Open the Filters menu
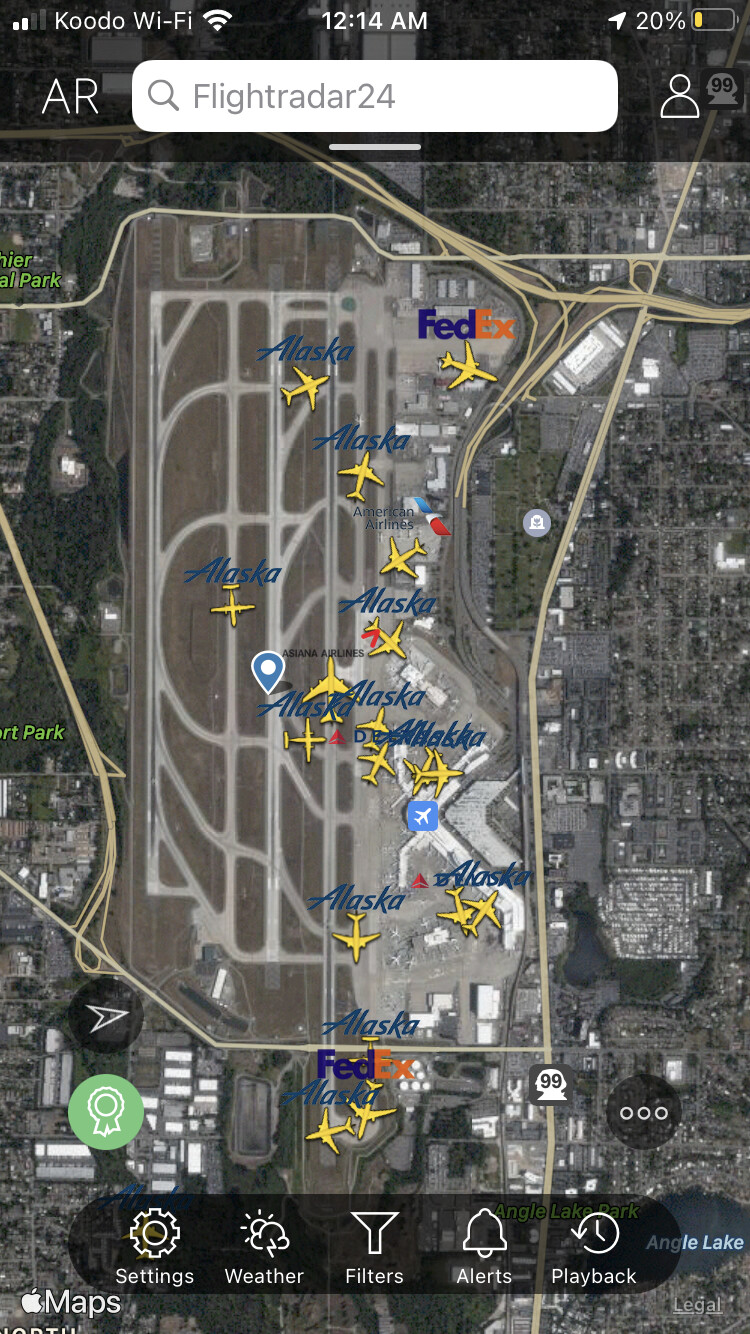 [x=374, y=1247]
